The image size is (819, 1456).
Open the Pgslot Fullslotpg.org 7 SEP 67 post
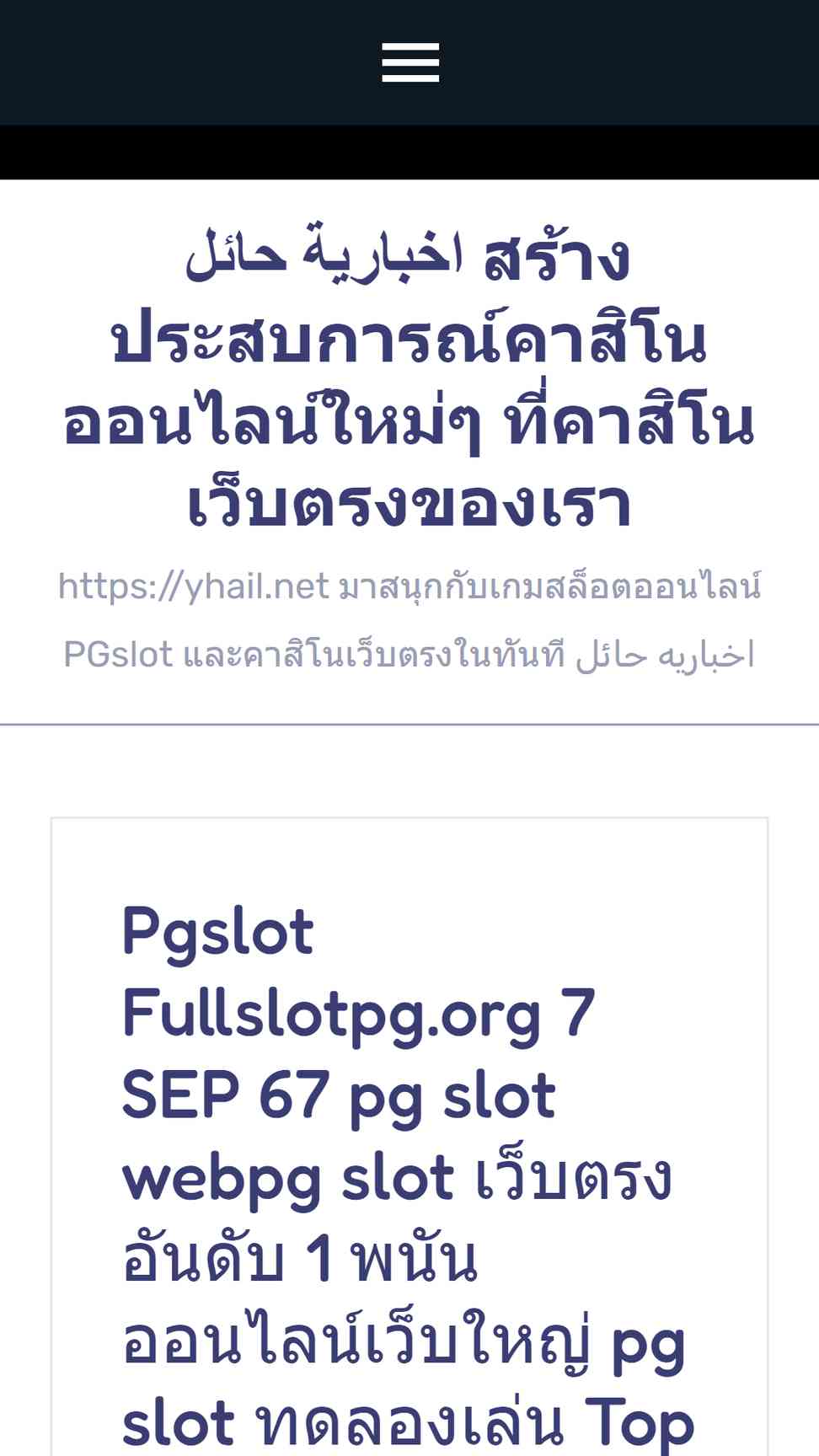click(x=408, y=1177)
